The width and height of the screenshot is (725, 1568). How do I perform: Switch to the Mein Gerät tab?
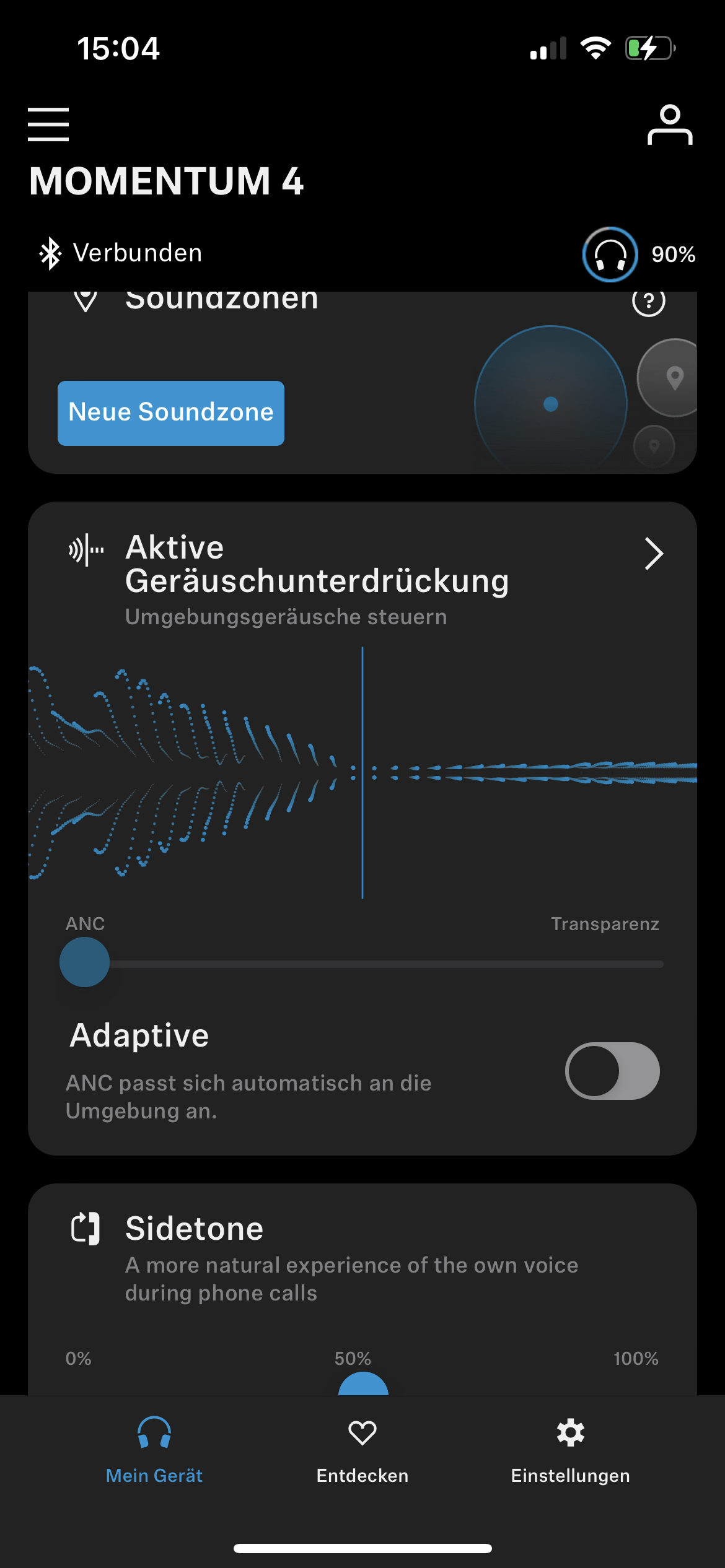154,1449
